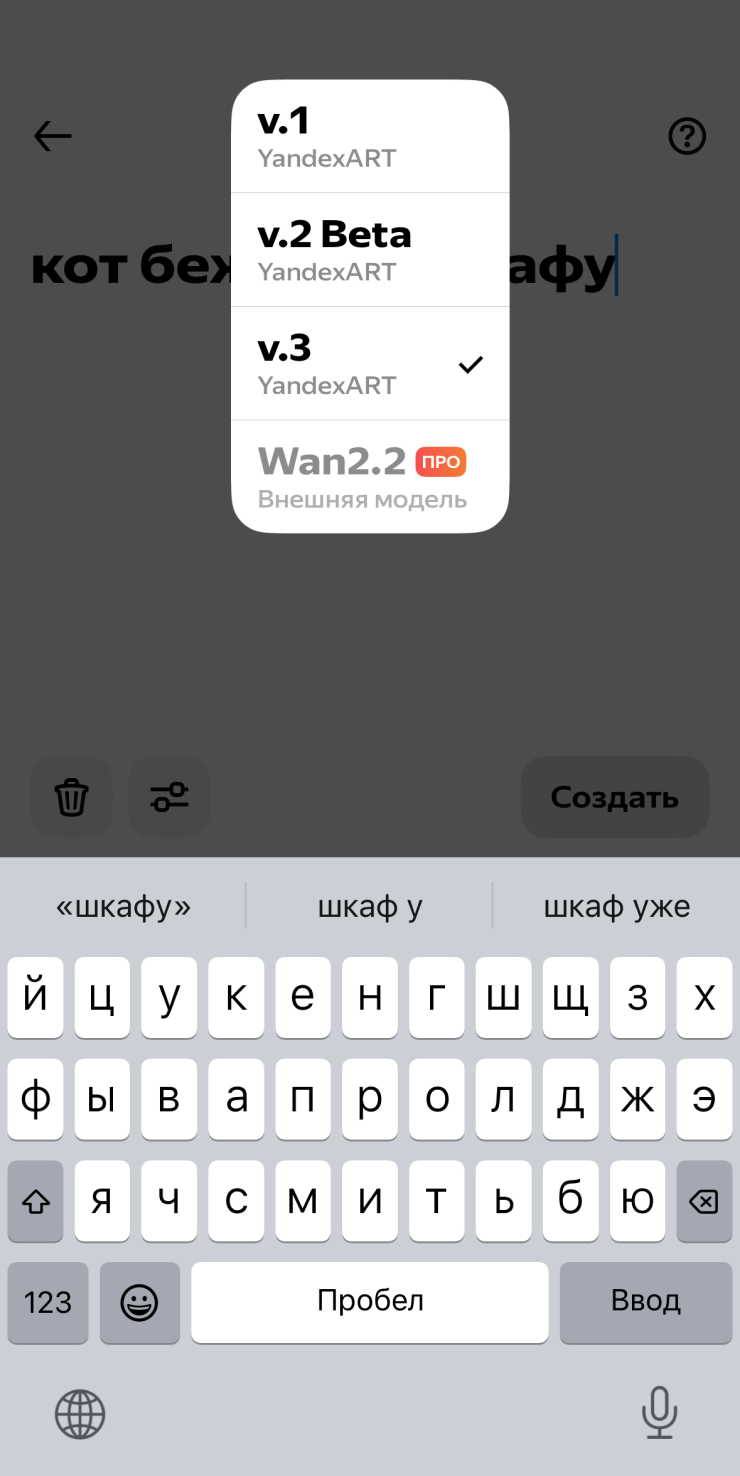Select the v.1 YandexART model

pos(369,137)
